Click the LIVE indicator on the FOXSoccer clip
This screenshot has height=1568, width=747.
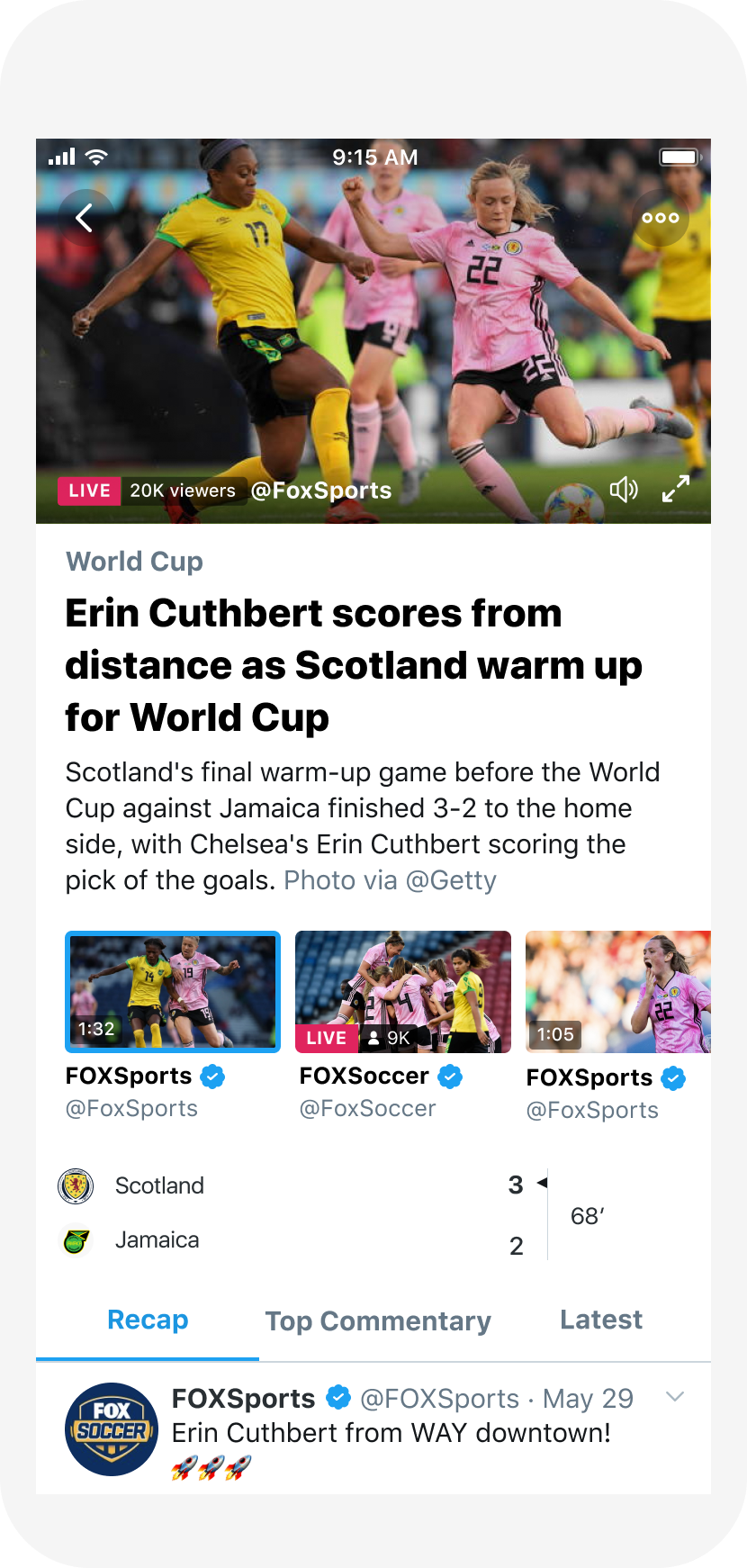[x=327, y=1037]
